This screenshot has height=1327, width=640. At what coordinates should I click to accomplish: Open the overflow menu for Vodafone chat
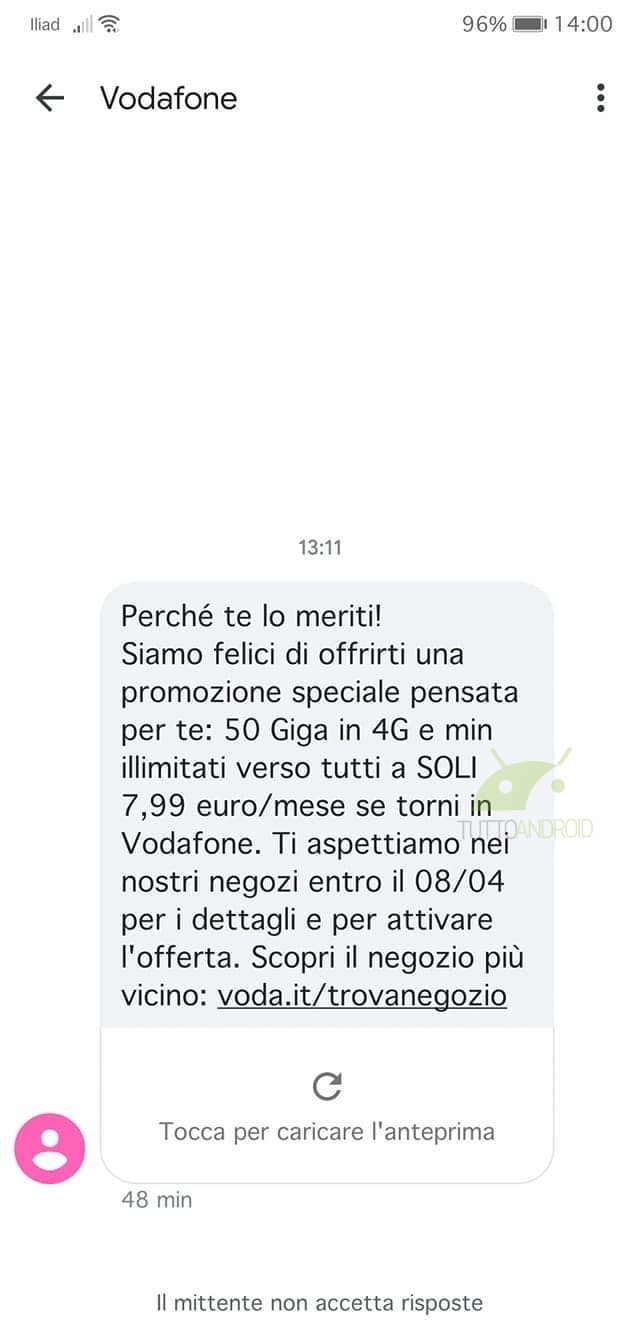point(600,98)
